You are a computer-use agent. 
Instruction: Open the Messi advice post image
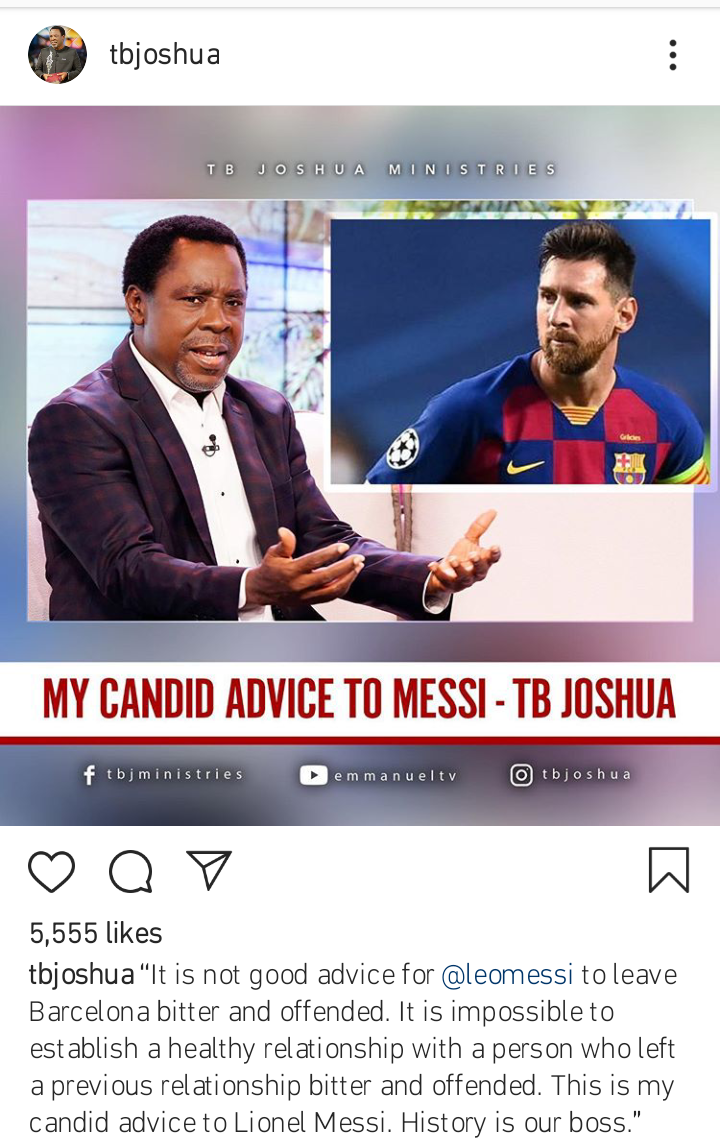pyautogui.click(x=360, y=465)
